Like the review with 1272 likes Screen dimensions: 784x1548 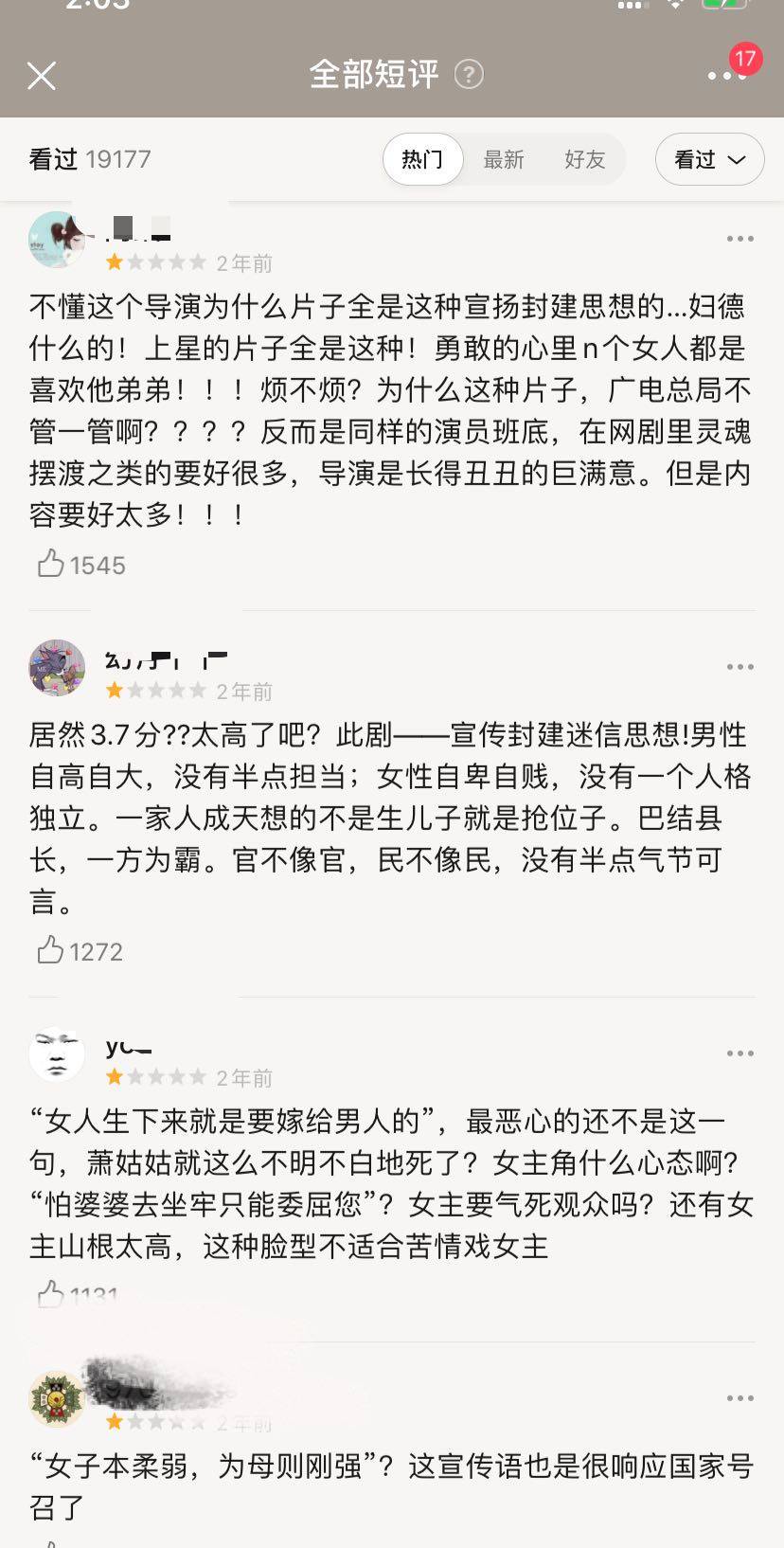click(x=51, y=950)
